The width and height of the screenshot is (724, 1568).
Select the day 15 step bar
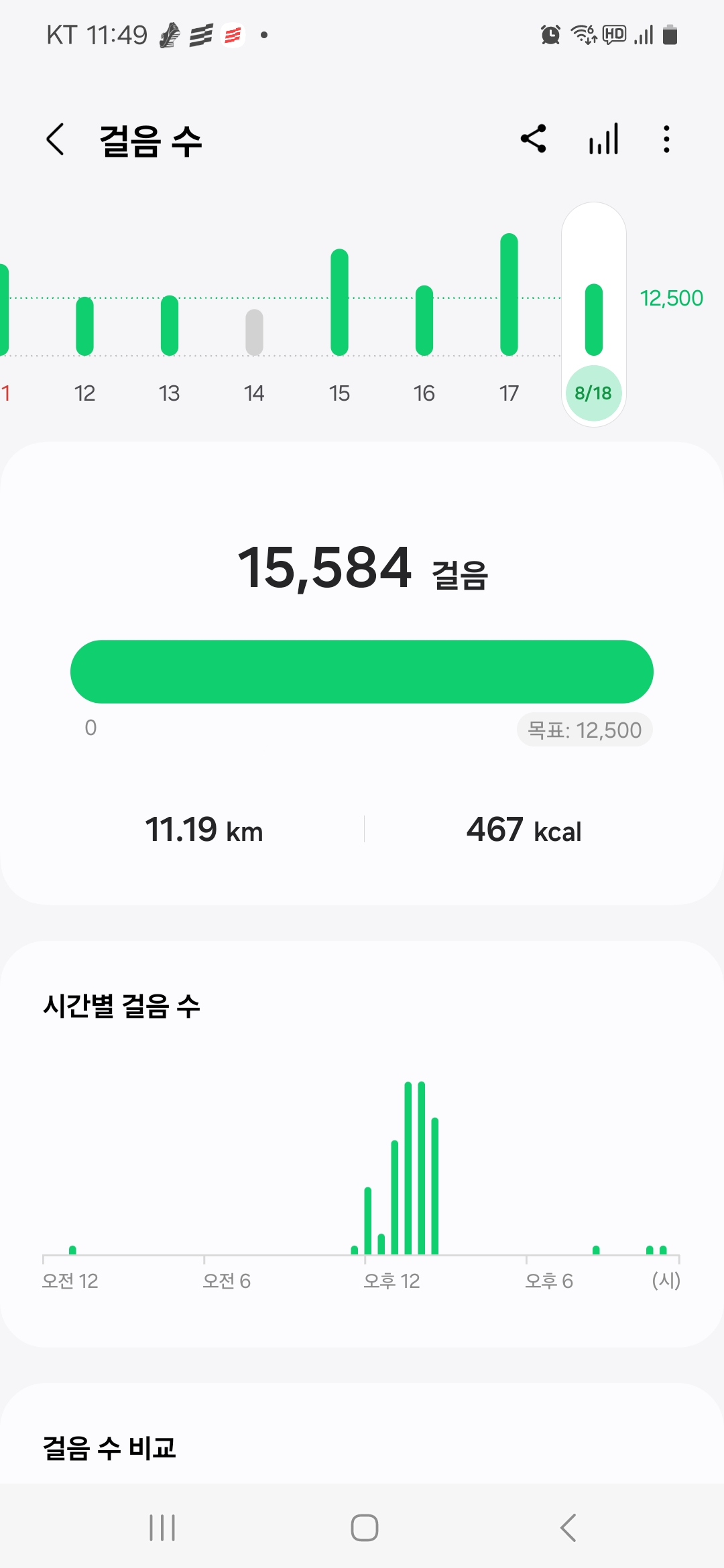pyautogui.click(x=339, y=302)
